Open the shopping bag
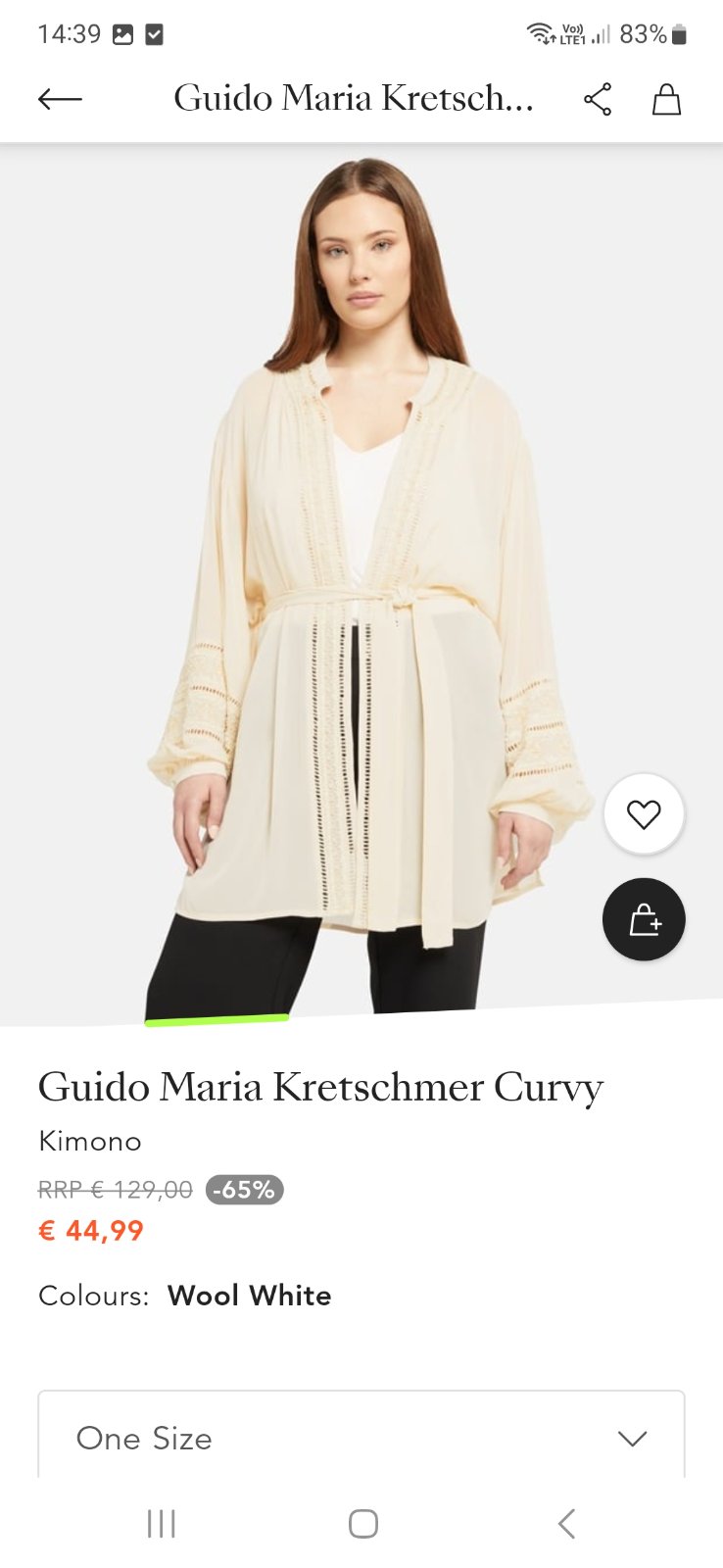This screenshot has height=1568, width=723. point(666,99)
